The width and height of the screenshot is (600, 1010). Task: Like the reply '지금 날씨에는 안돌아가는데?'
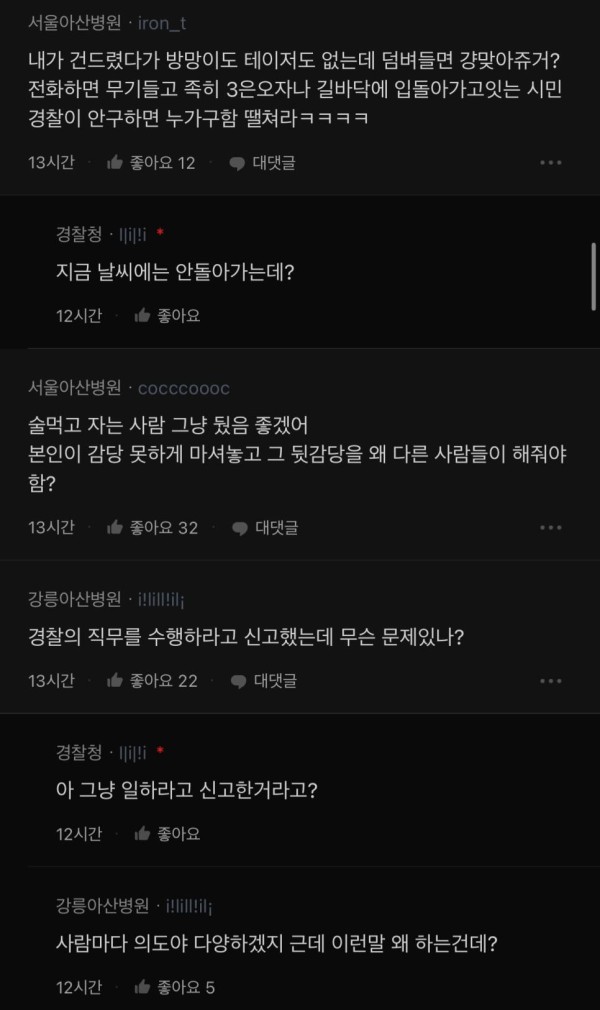[167, 315]
